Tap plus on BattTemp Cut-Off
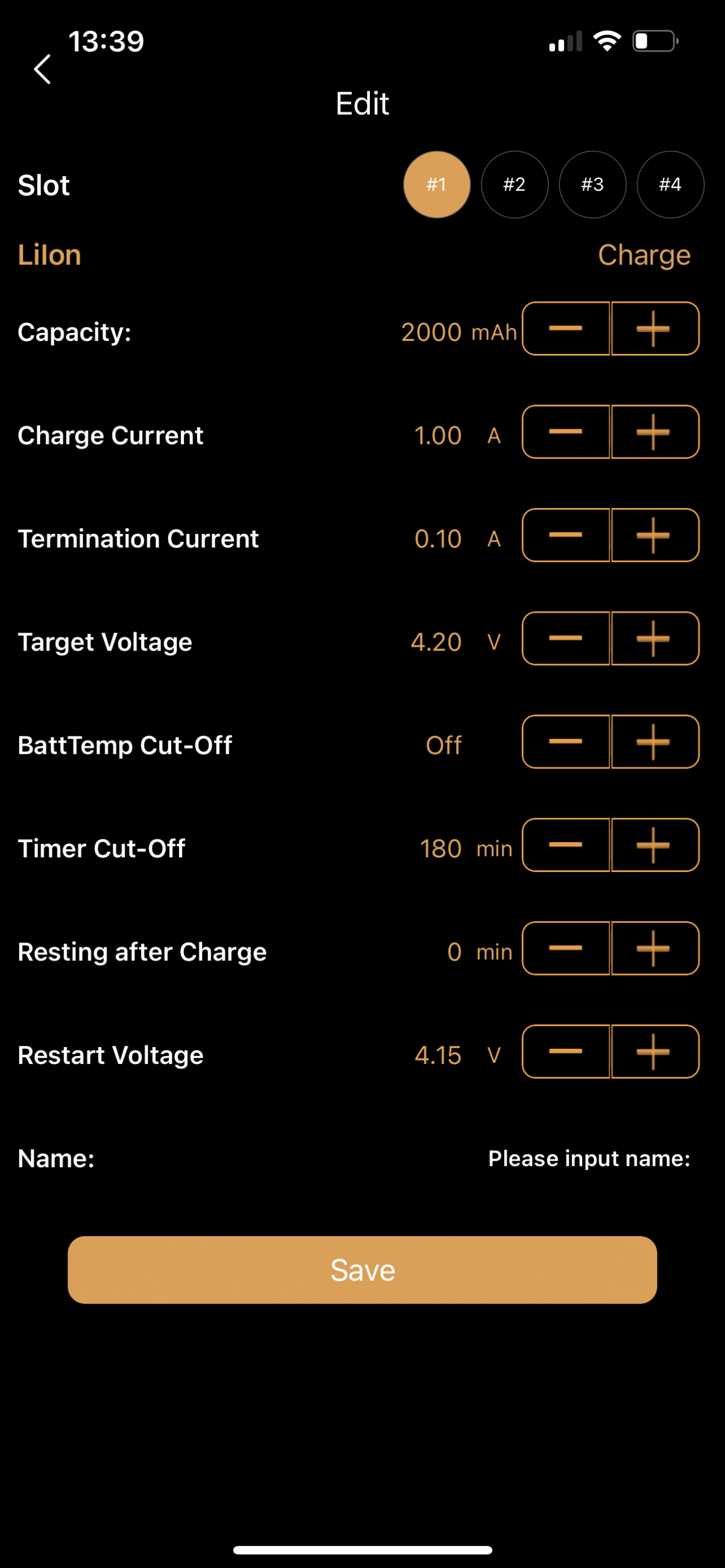725x1568 pixels. pos(655,741)
